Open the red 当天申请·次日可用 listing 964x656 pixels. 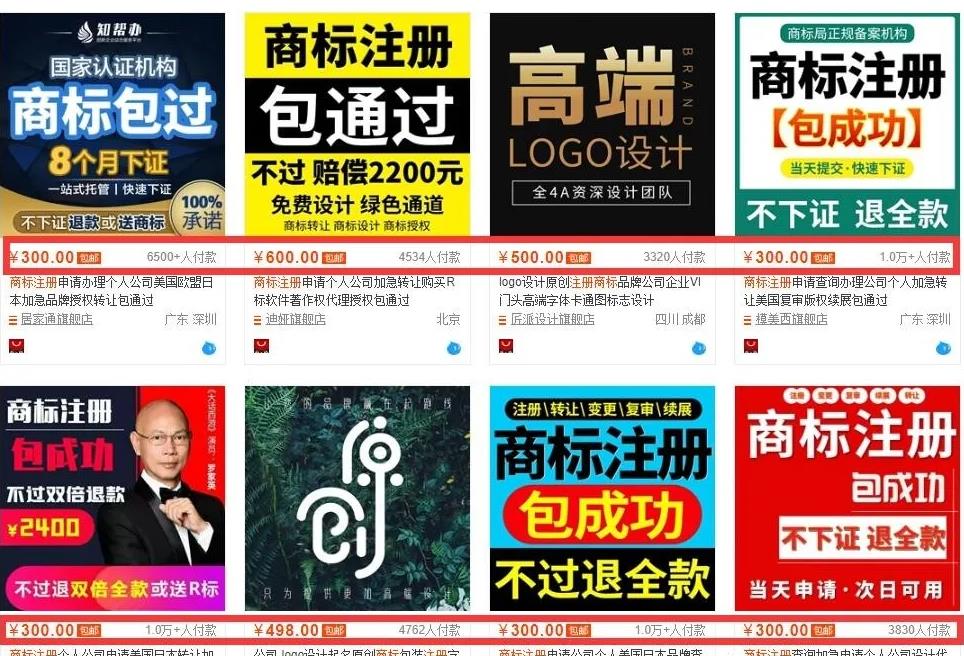[847, 498]
